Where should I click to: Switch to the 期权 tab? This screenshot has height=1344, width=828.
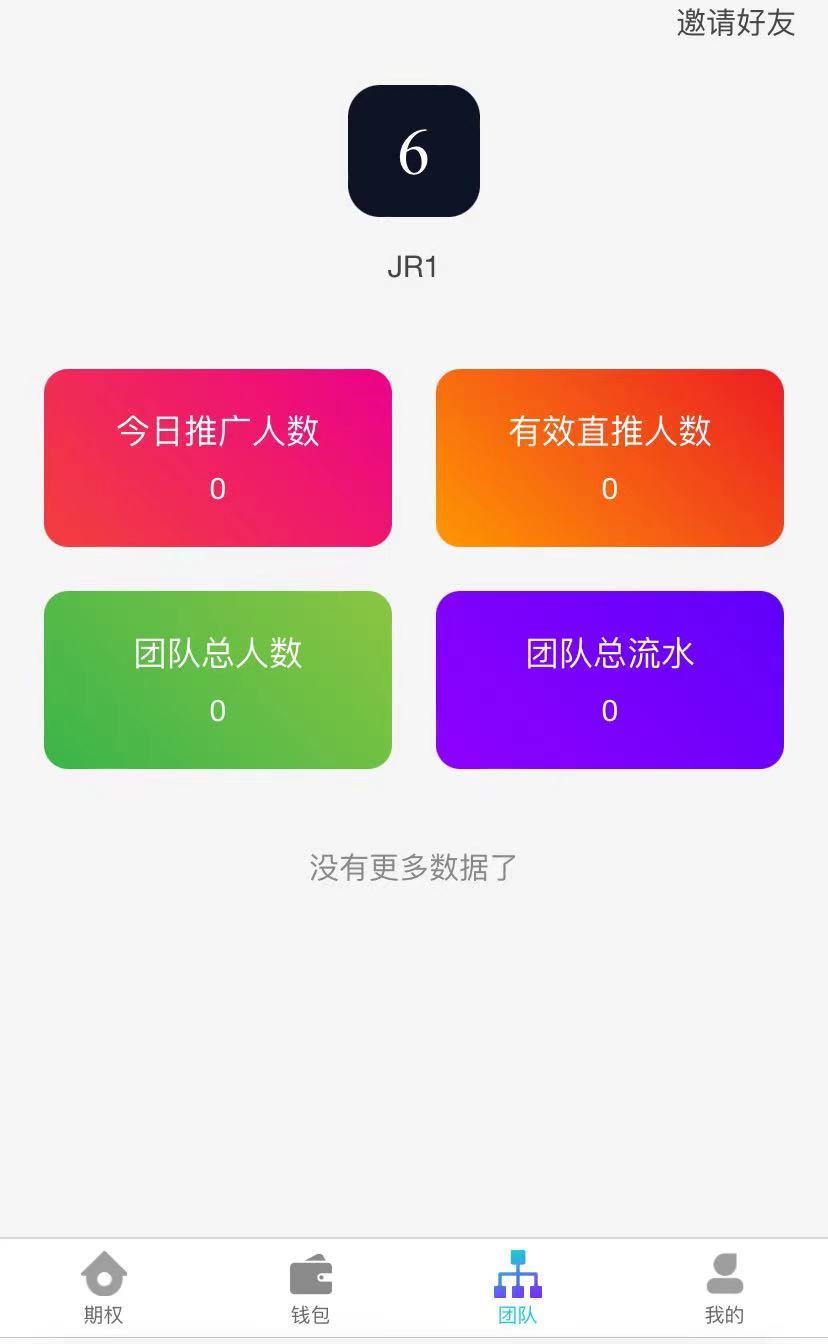coord(104,1289)
